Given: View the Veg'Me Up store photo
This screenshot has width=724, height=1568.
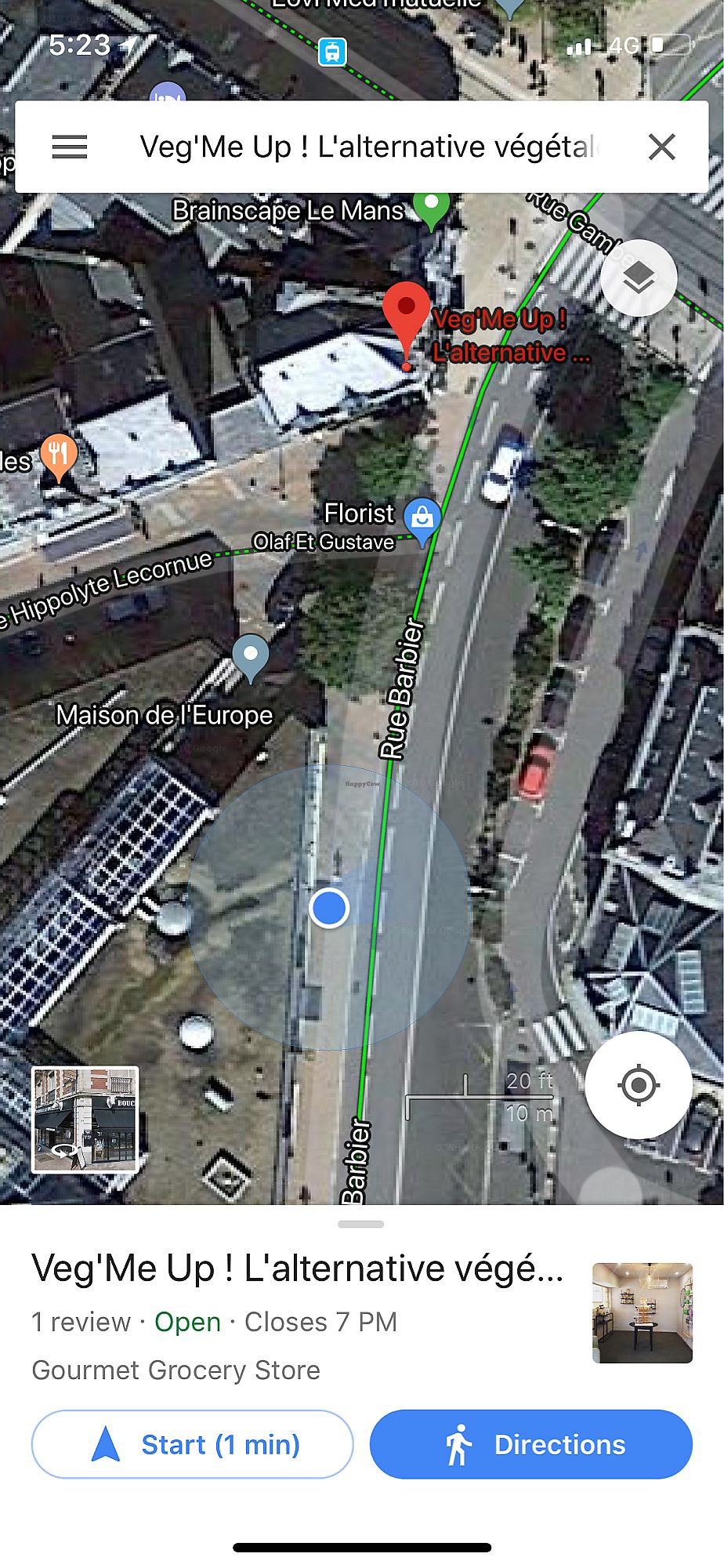Looking at the screenshot, I should (642, 1312).
